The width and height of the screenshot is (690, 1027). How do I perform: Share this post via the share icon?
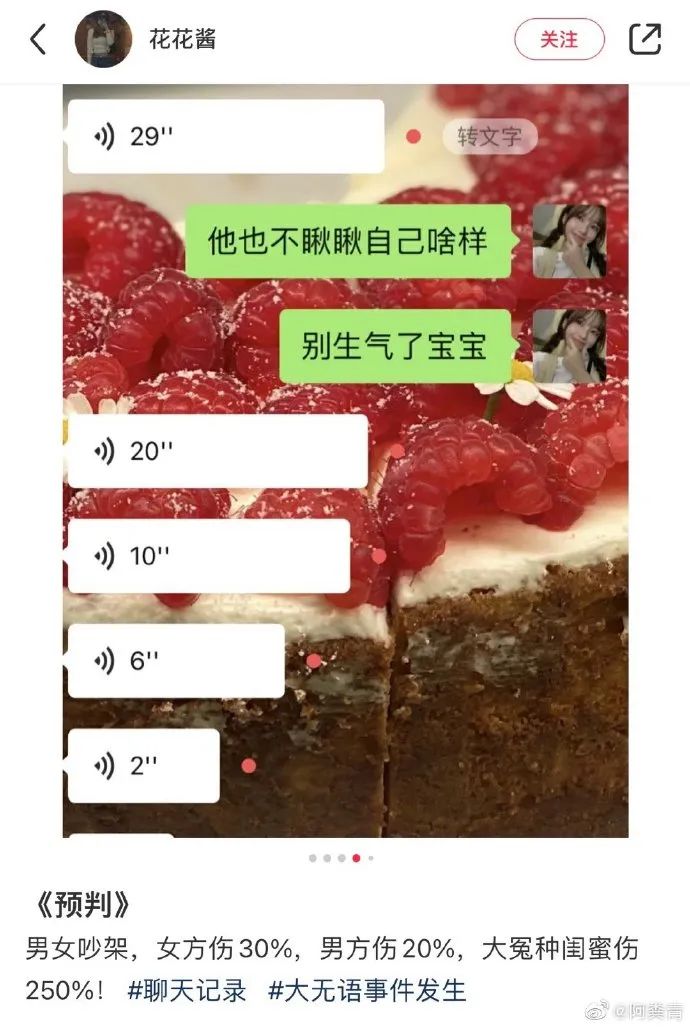point(645,39)
